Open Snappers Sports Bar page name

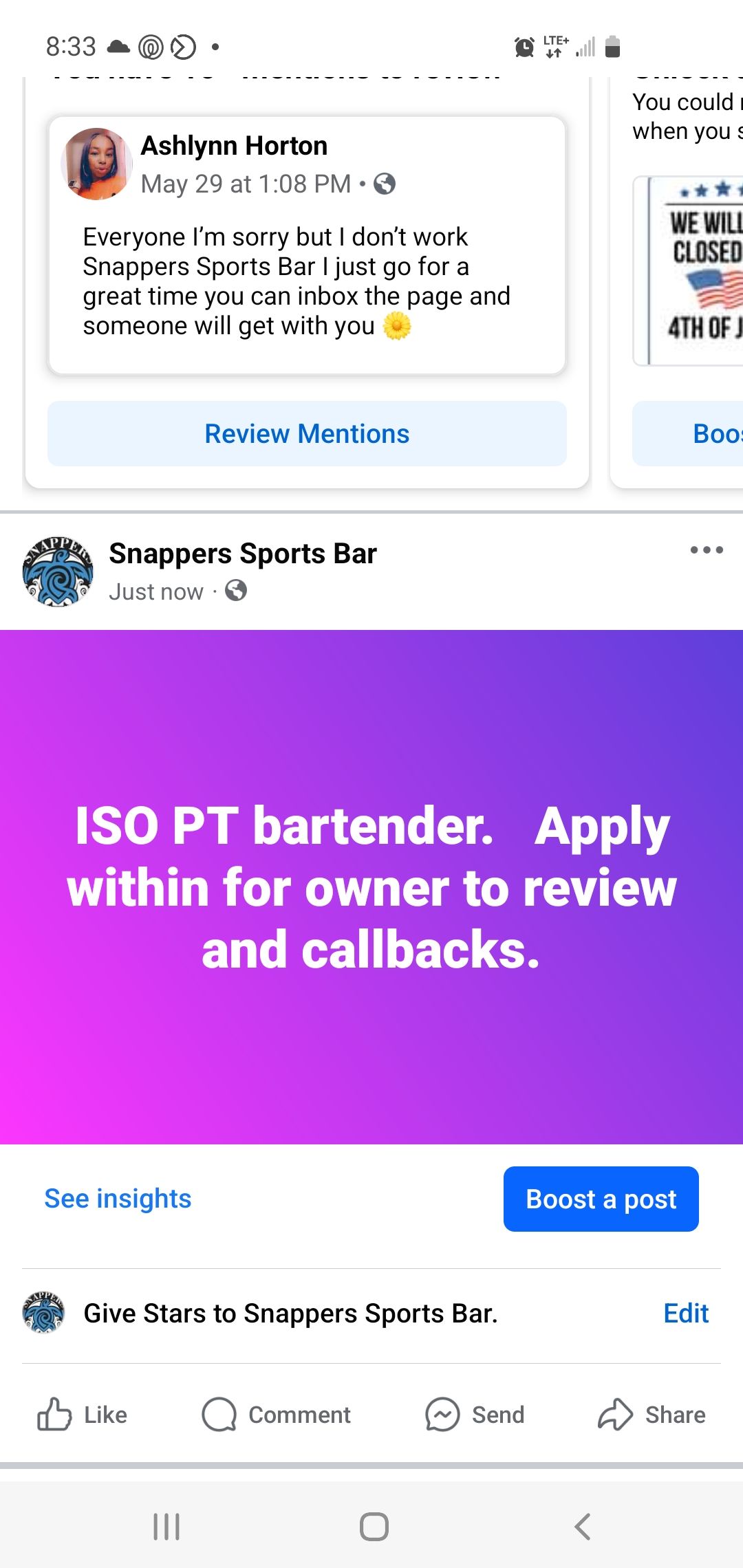(x=243, y=554)
